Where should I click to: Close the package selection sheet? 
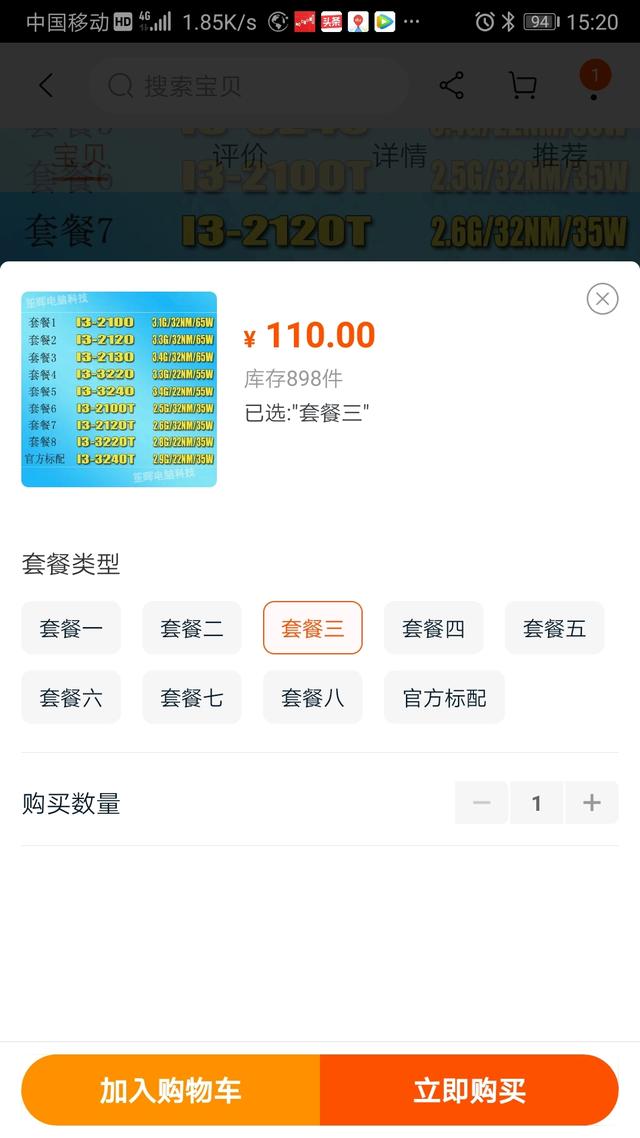point(602,298)
